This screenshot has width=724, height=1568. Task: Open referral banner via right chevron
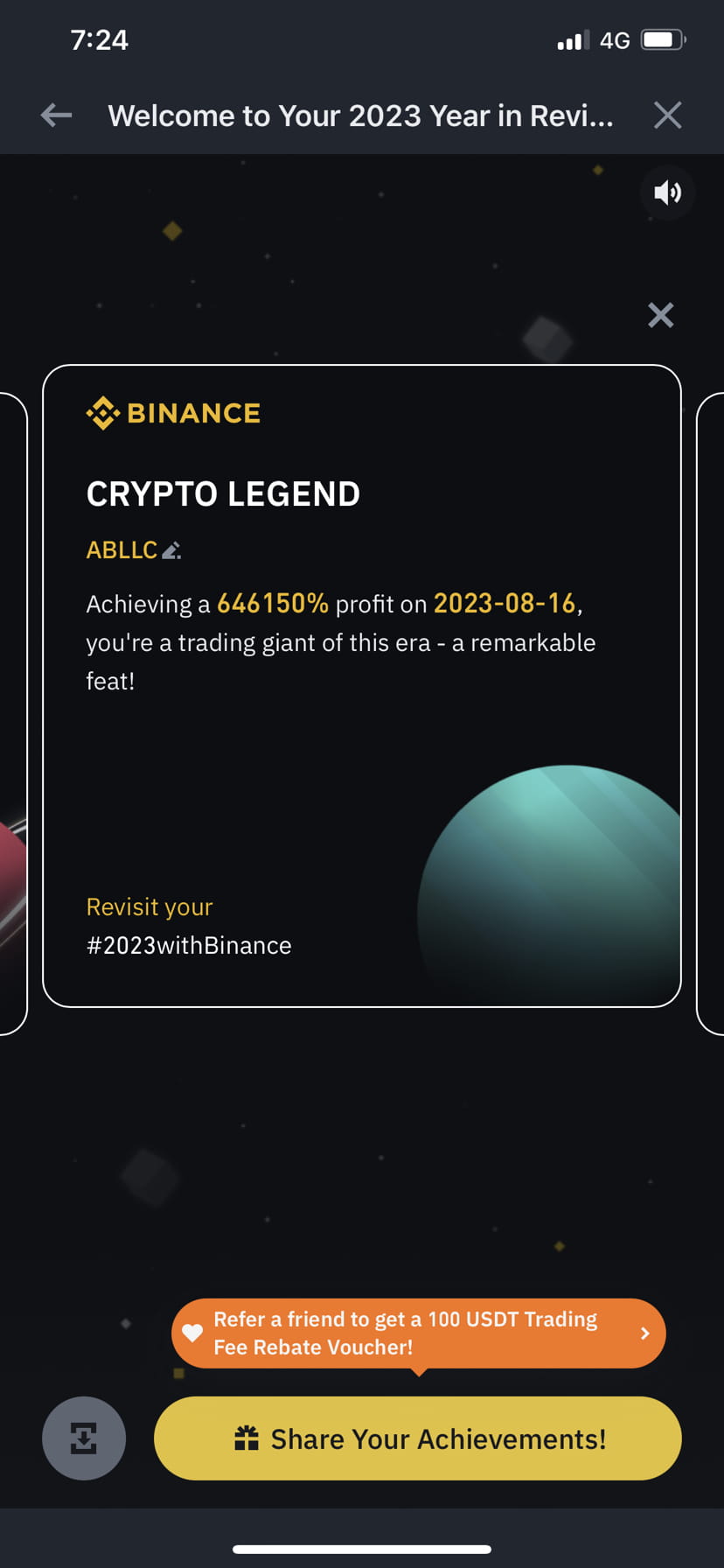coord(644,1333)
